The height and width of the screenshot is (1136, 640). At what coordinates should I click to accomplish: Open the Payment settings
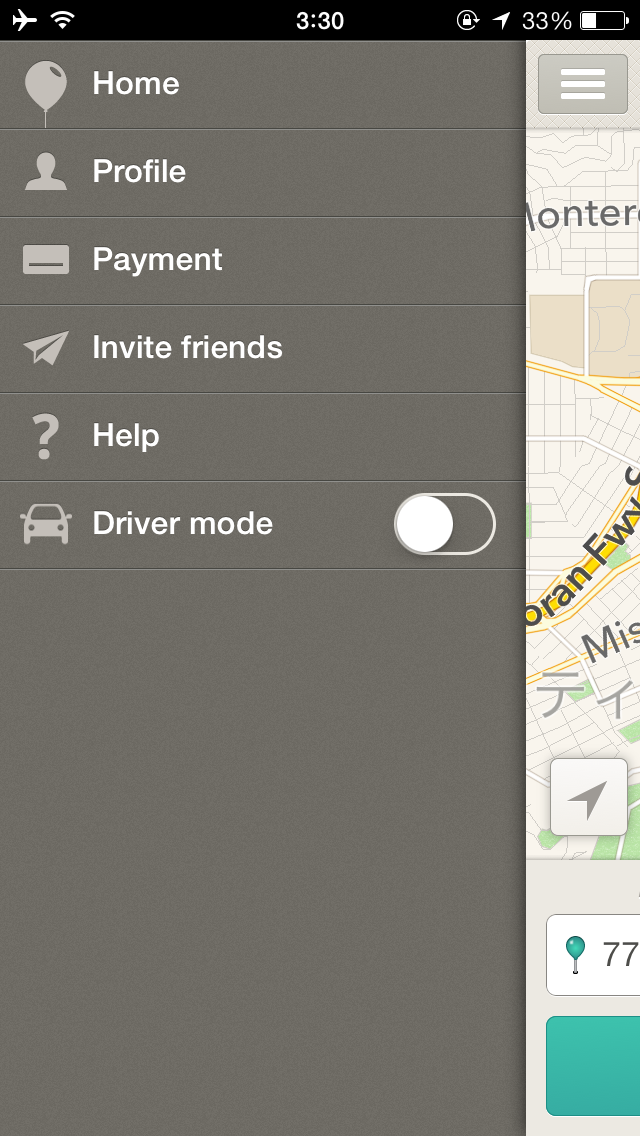[157, 260]
